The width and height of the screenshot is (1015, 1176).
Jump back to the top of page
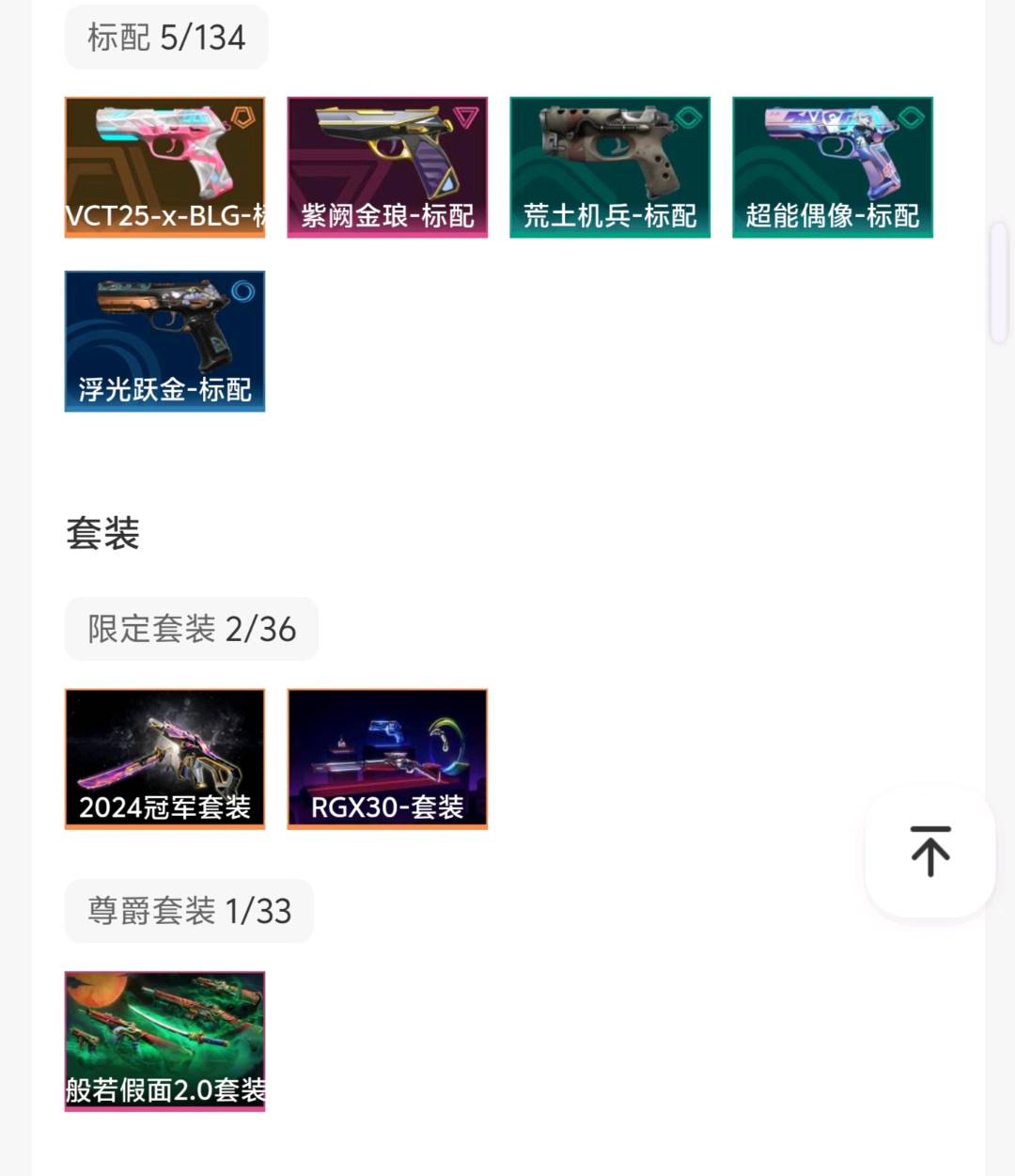tap(930, 851)
